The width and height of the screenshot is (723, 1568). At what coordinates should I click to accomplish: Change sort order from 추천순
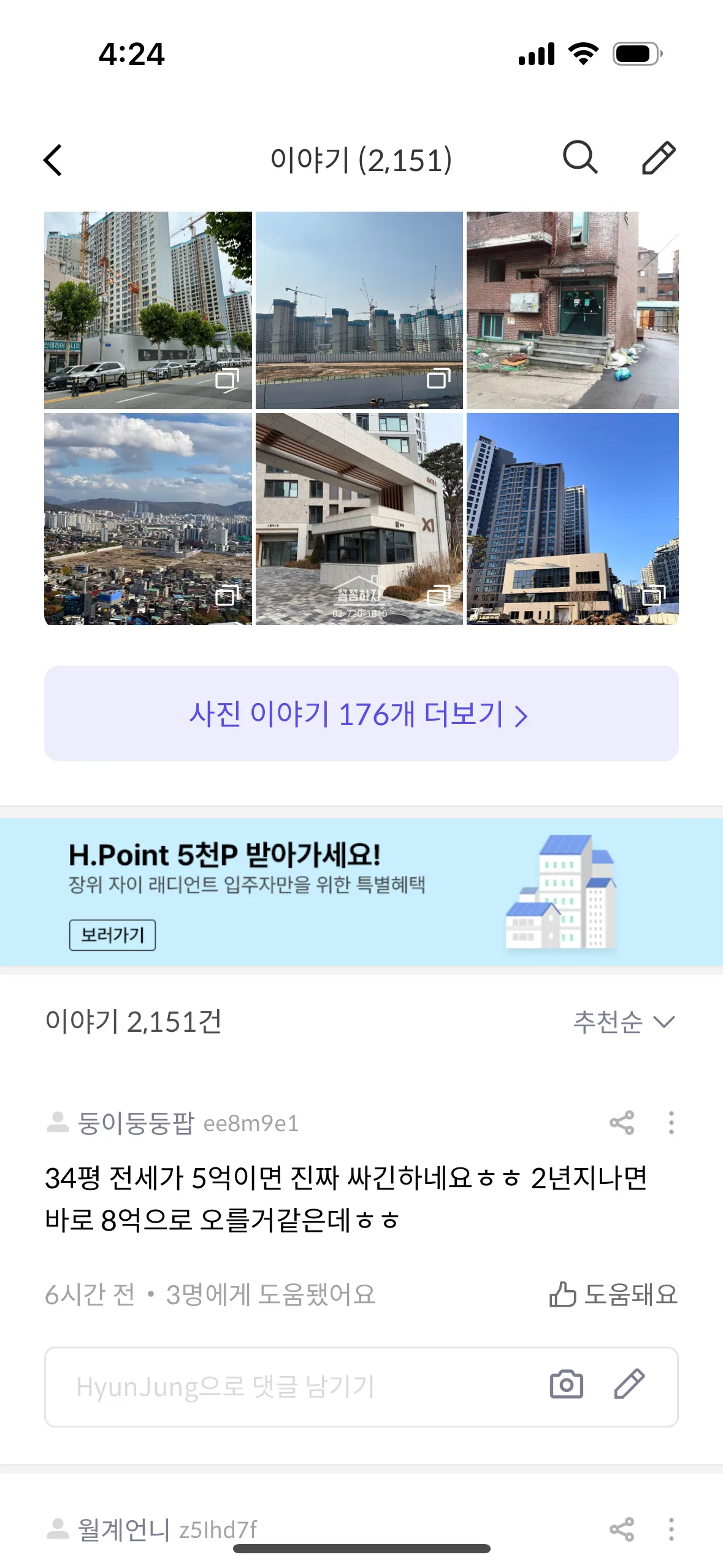coord(624,1022)
